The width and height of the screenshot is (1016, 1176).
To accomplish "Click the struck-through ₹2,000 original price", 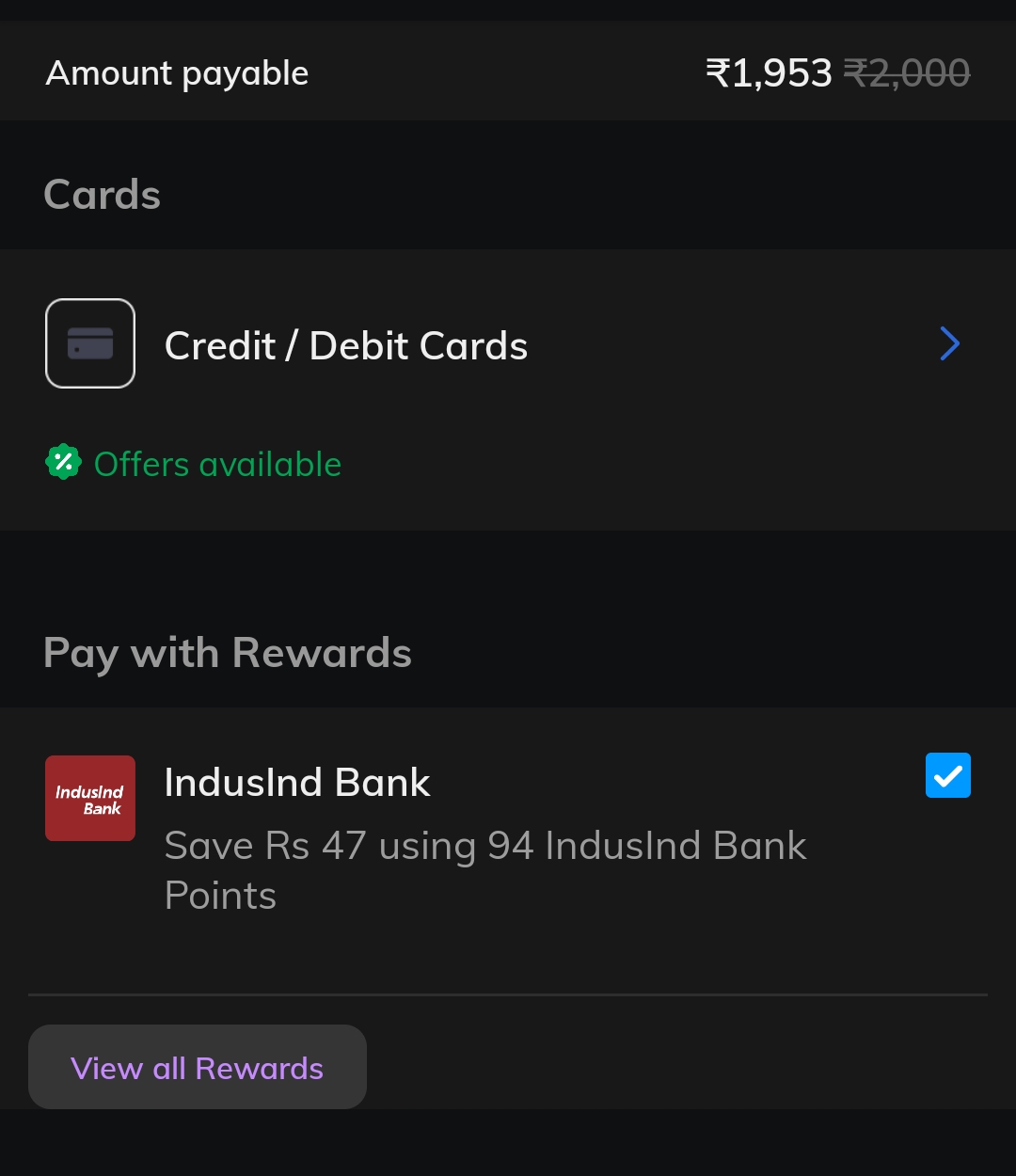I will click(906, 72).
